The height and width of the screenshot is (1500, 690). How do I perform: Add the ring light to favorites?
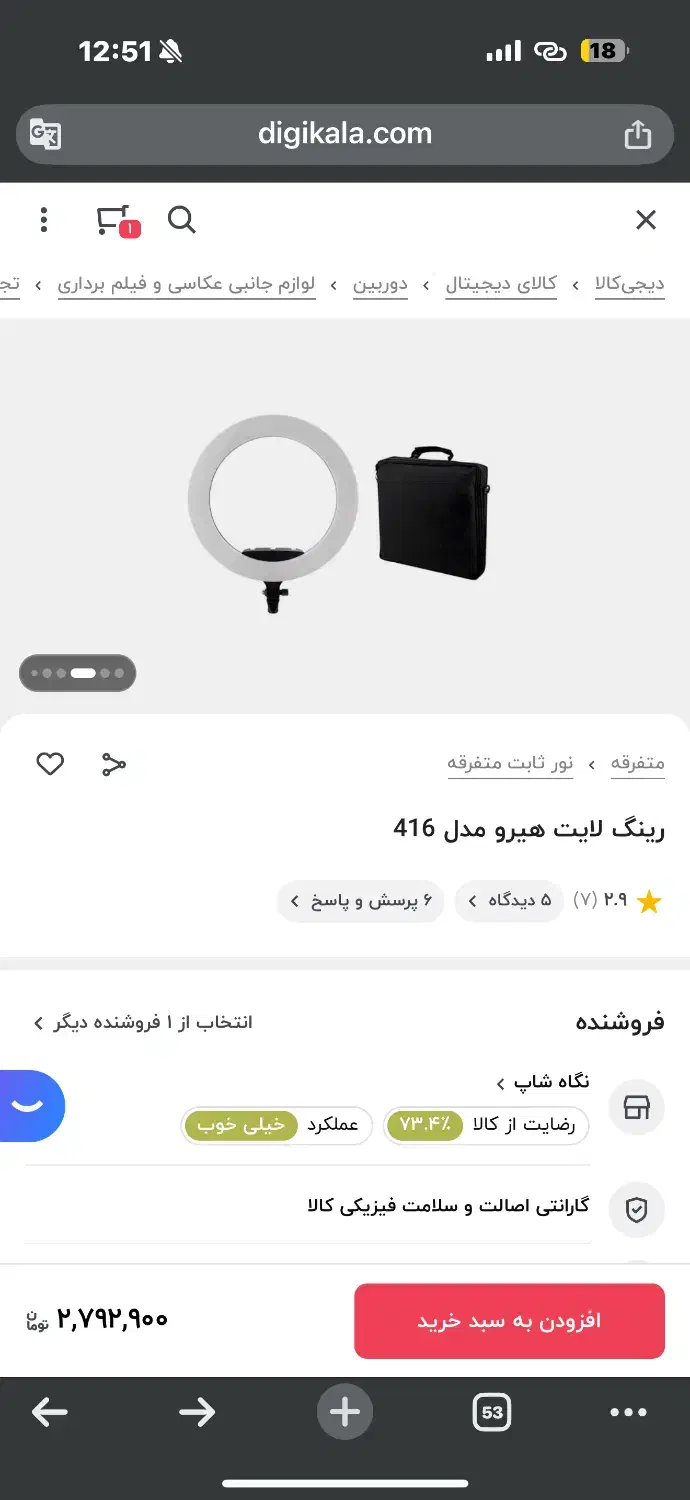pos(50,764)
